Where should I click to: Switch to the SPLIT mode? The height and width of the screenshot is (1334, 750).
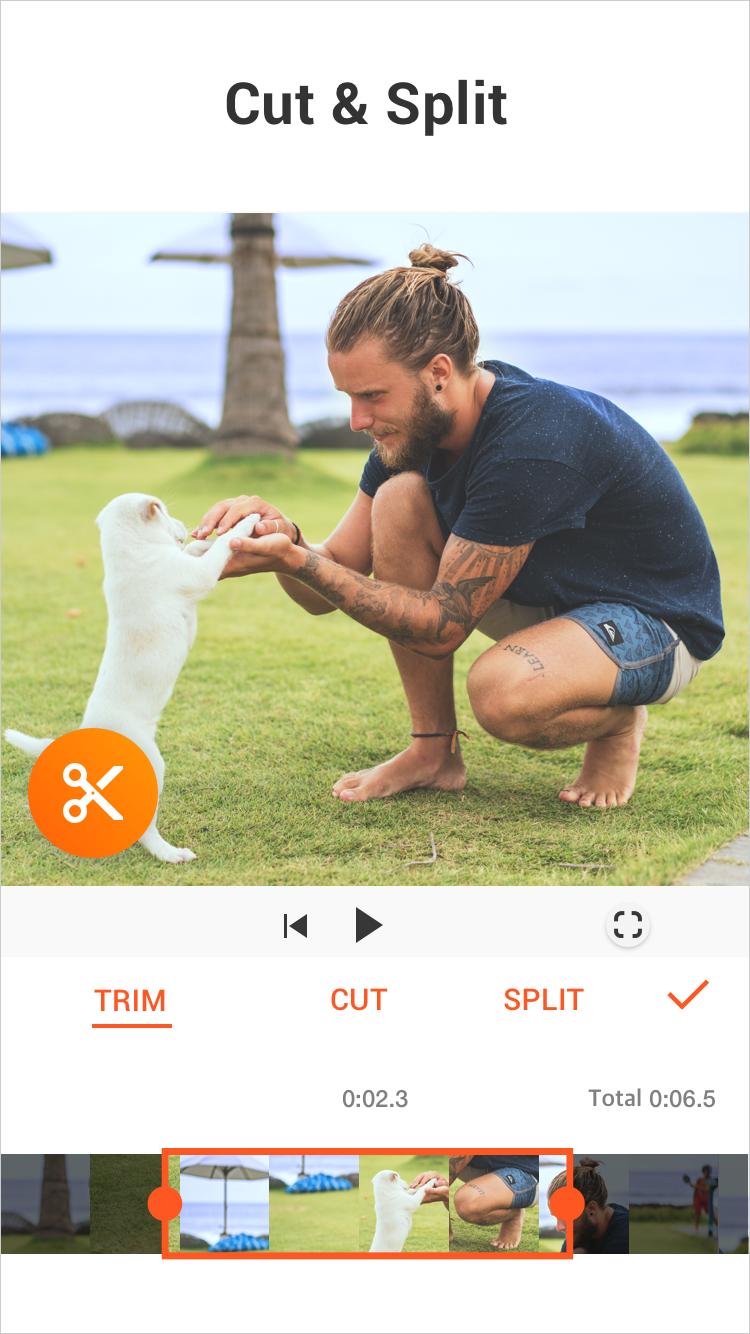(543, 999)
